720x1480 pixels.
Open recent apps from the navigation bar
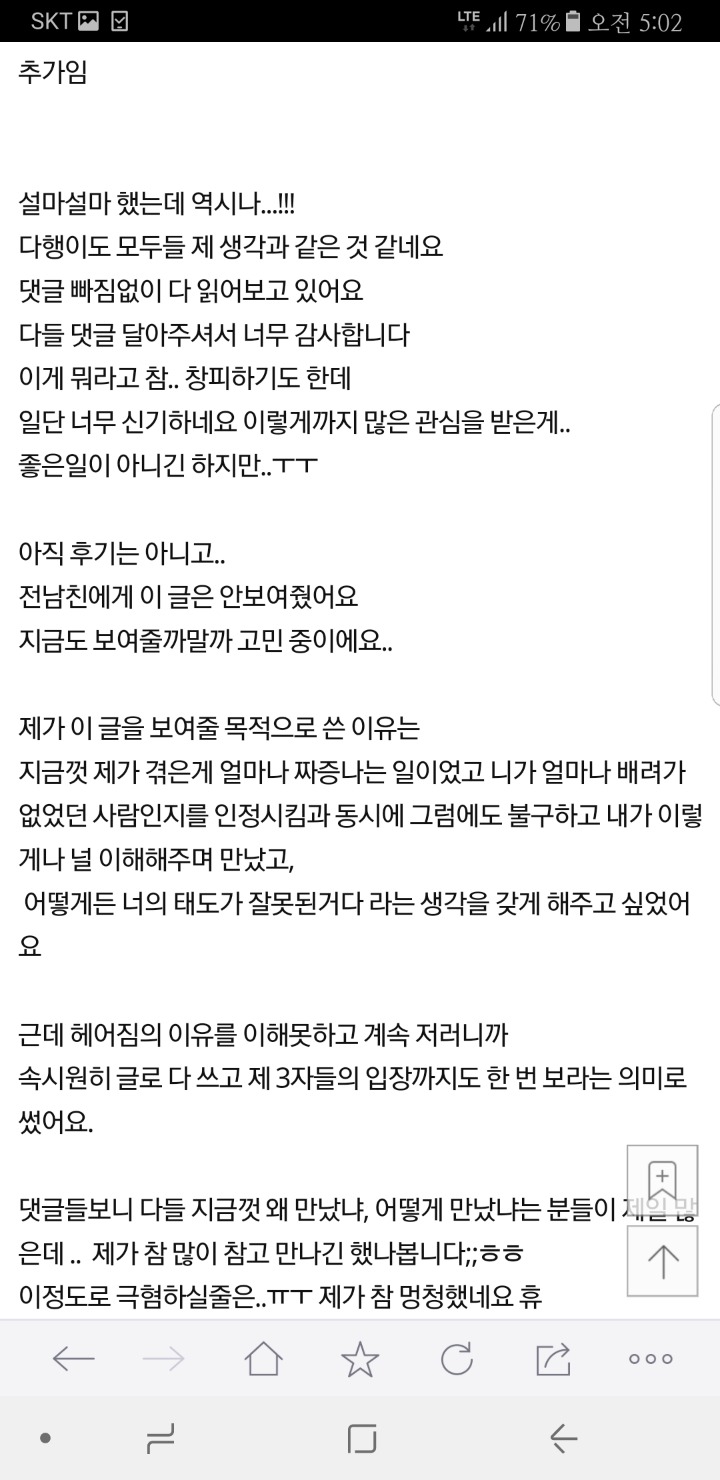160,1439
